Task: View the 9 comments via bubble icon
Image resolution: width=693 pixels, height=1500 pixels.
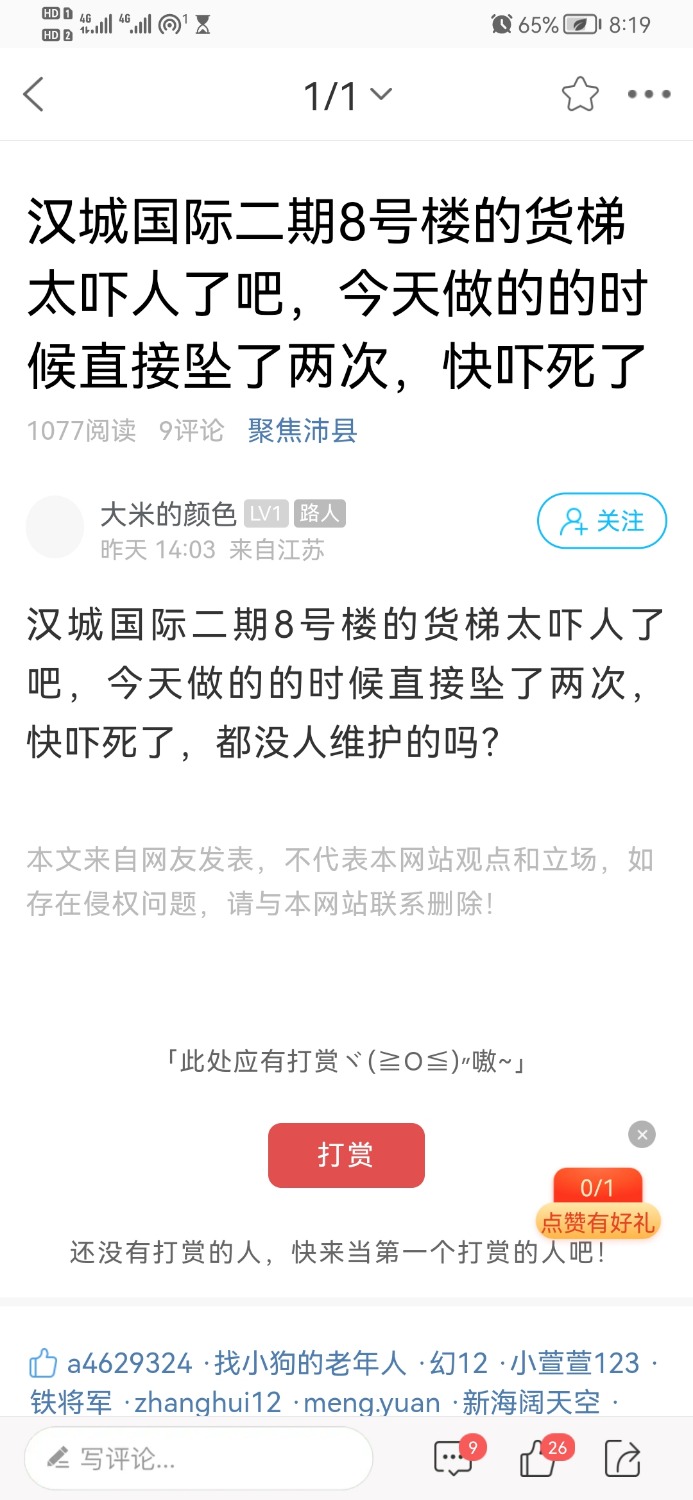Action: point(454,1458)
